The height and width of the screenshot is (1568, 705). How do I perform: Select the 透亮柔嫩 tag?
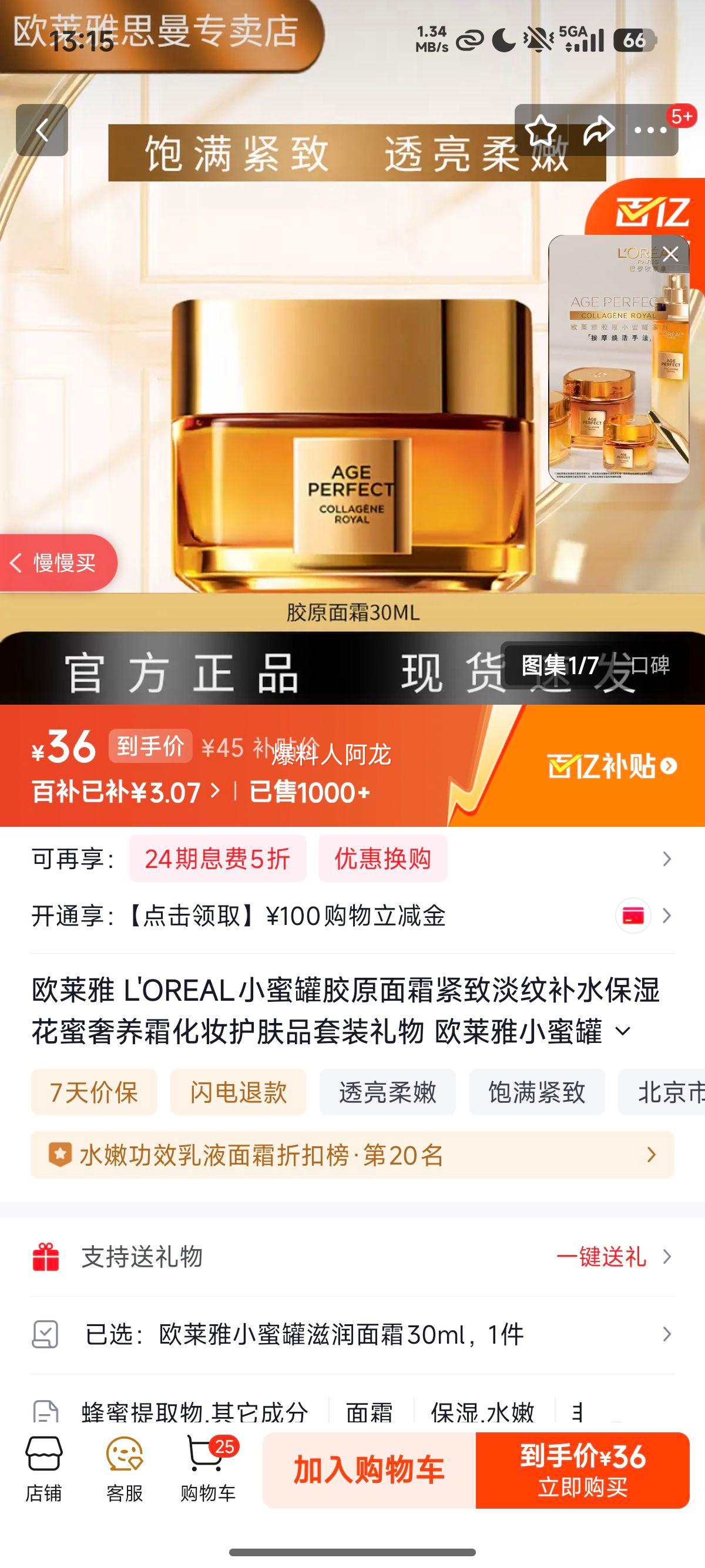[388, 1093]
